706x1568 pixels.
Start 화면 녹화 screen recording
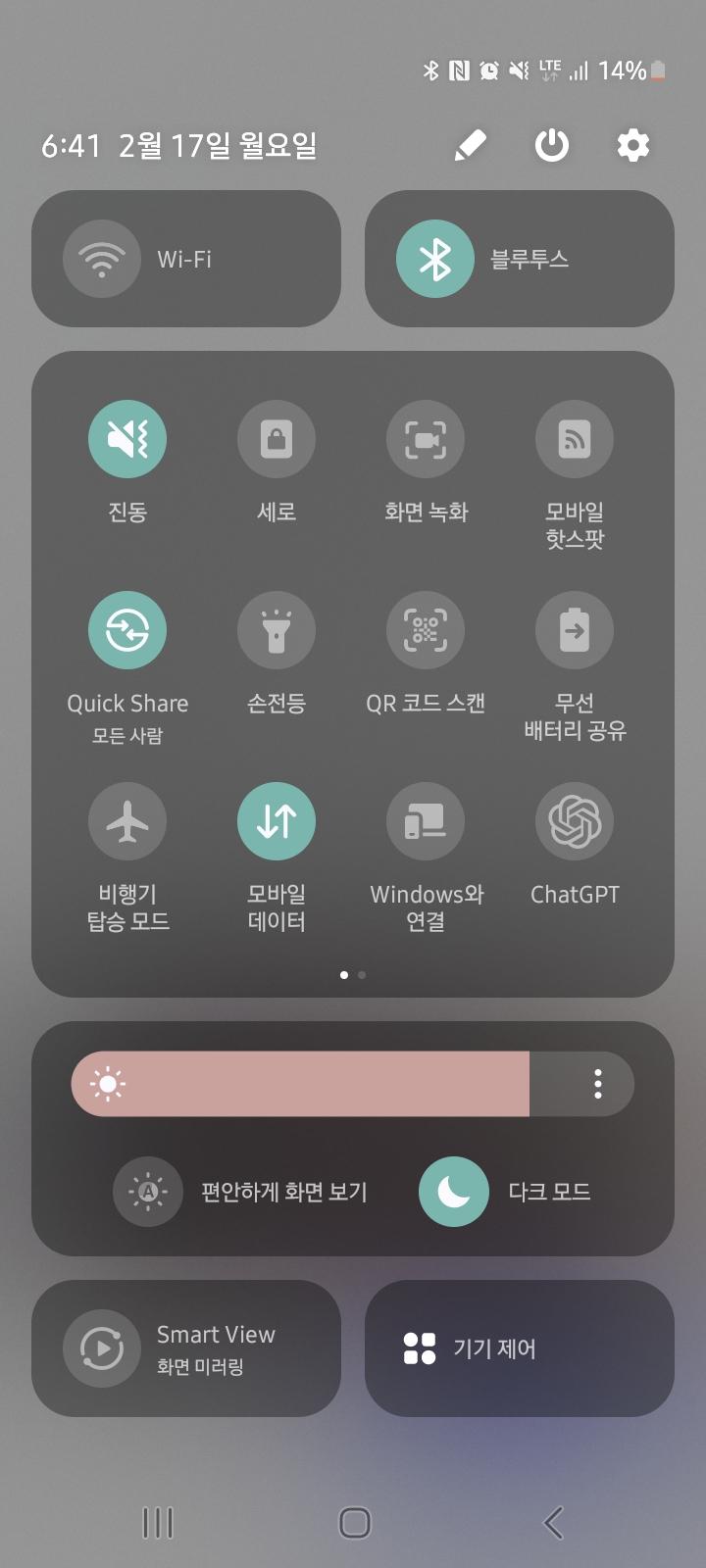(426, 439)
